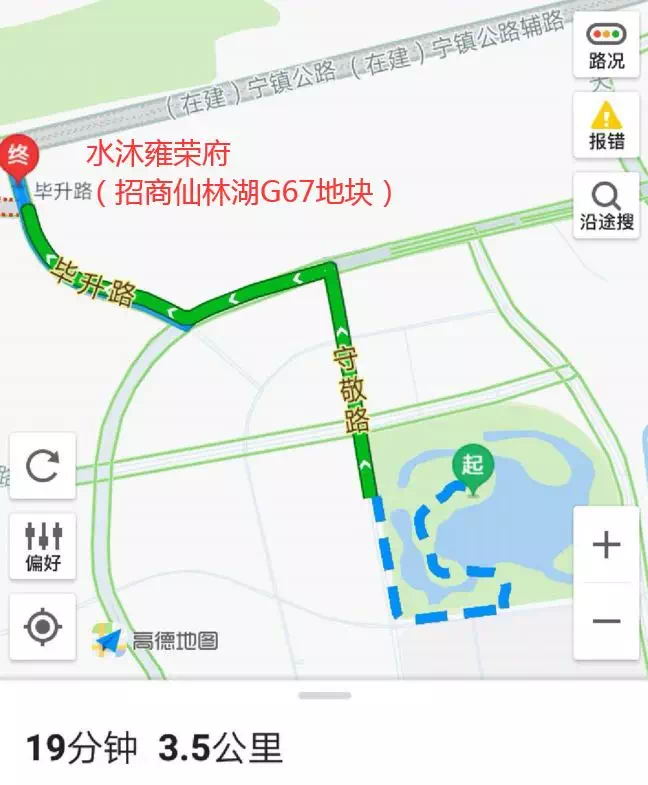
Task: Open 沿途搜 search along route
Action: (x=606, y=206)
